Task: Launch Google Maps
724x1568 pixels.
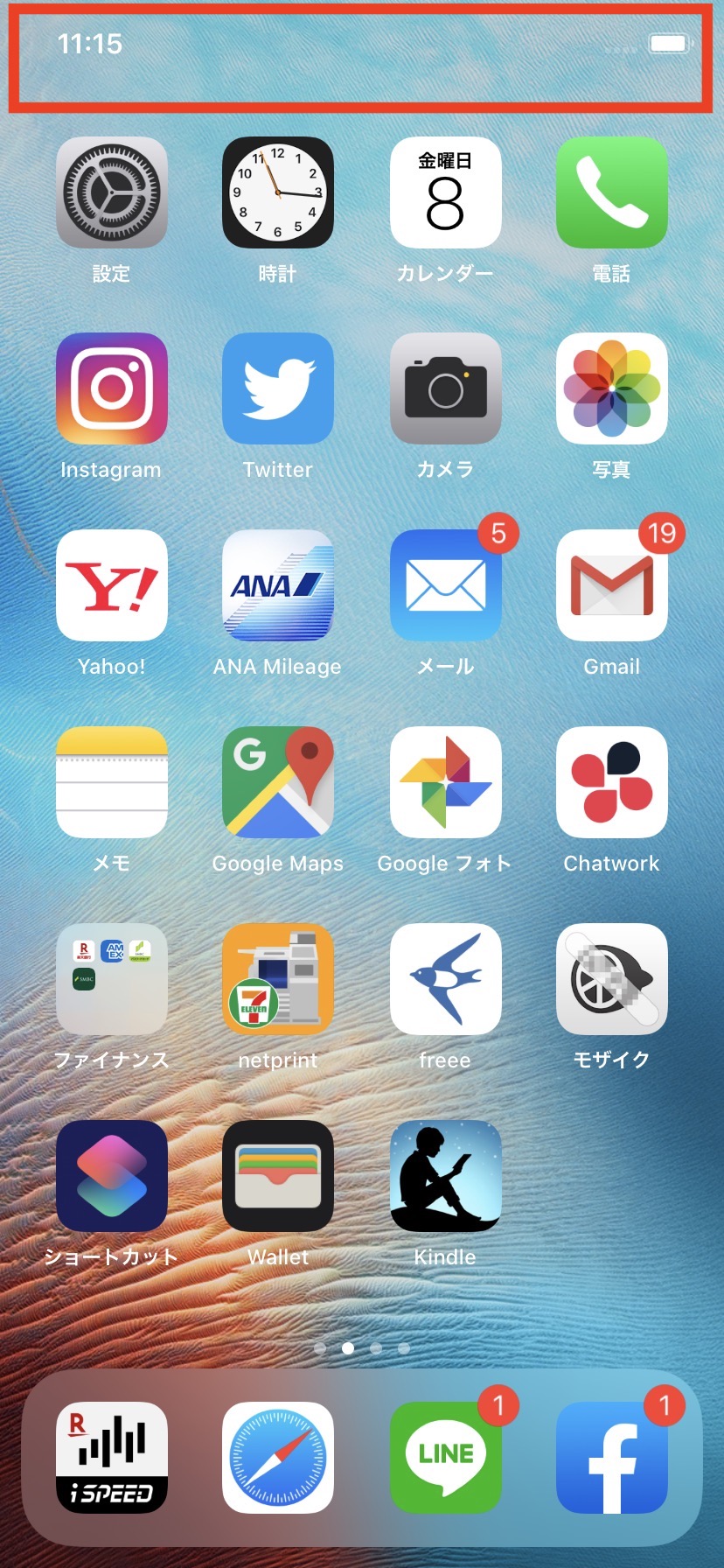Action: click(x=277, y=782)
